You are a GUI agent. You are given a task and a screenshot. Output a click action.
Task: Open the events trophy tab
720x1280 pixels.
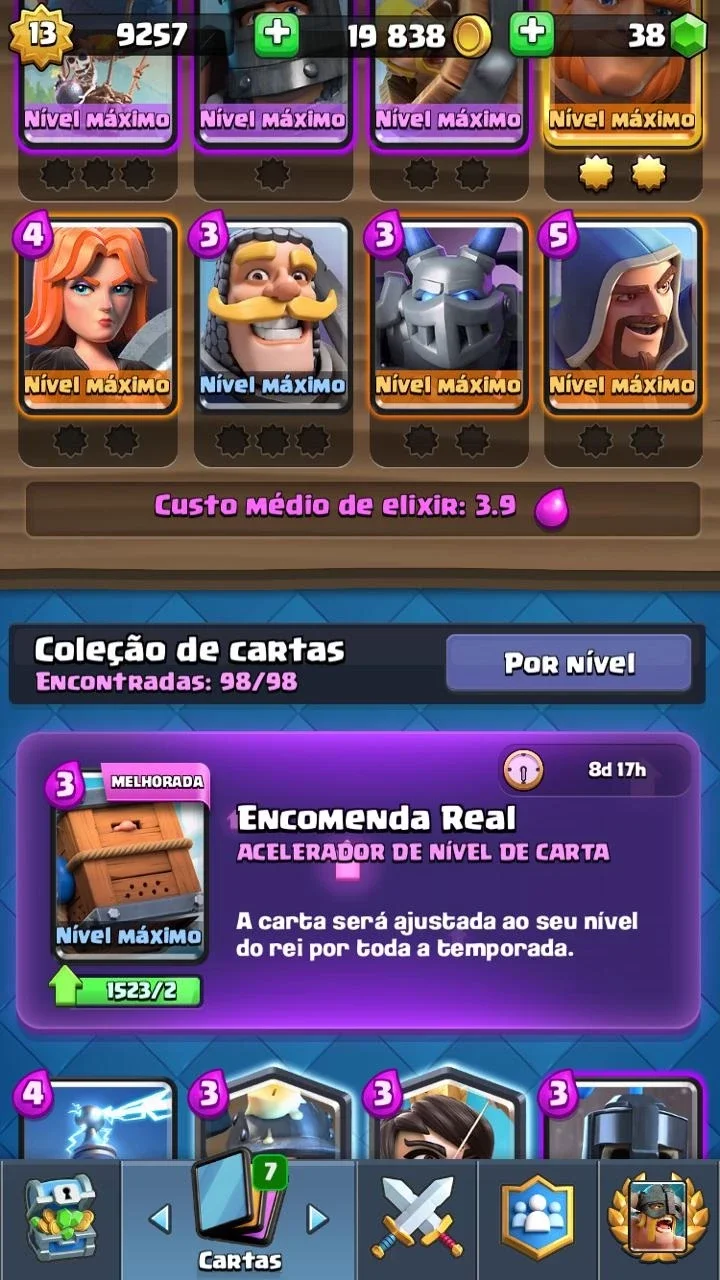(659, 1219)
